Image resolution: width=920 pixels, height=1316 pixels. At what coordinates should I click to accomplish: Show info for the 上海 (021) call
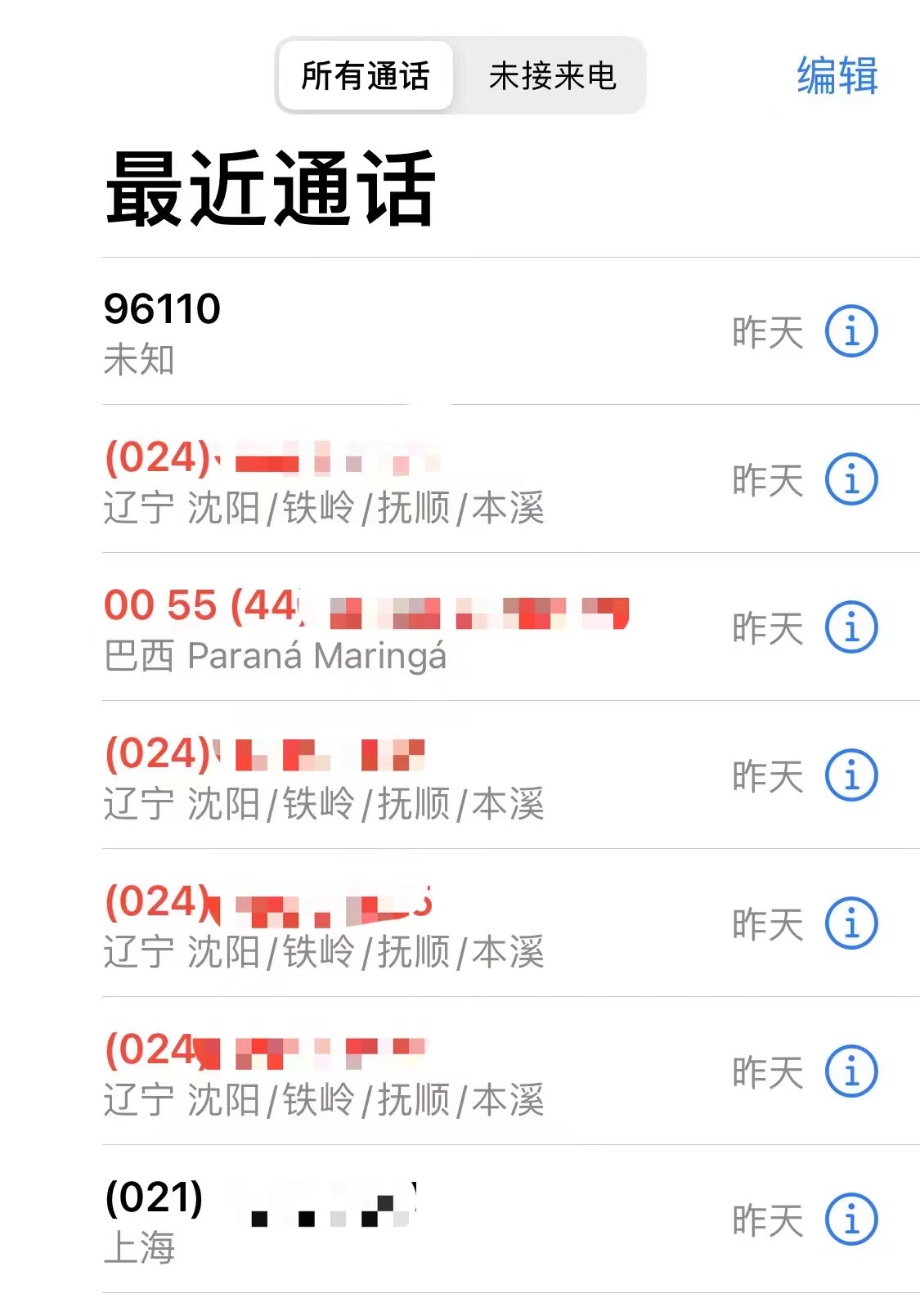point(850,1219)
